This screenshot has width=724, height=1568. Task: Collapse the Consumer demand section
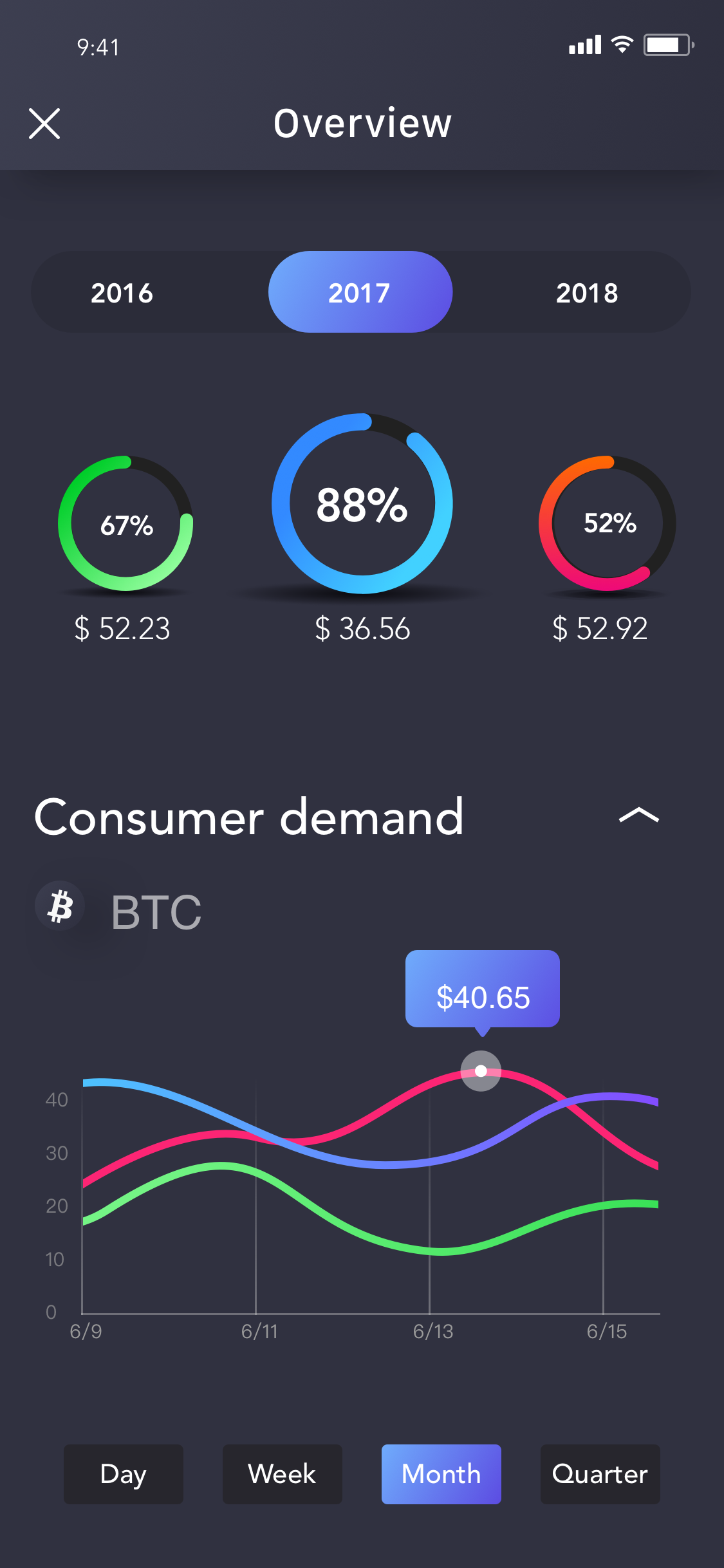(x=638, y=816)
